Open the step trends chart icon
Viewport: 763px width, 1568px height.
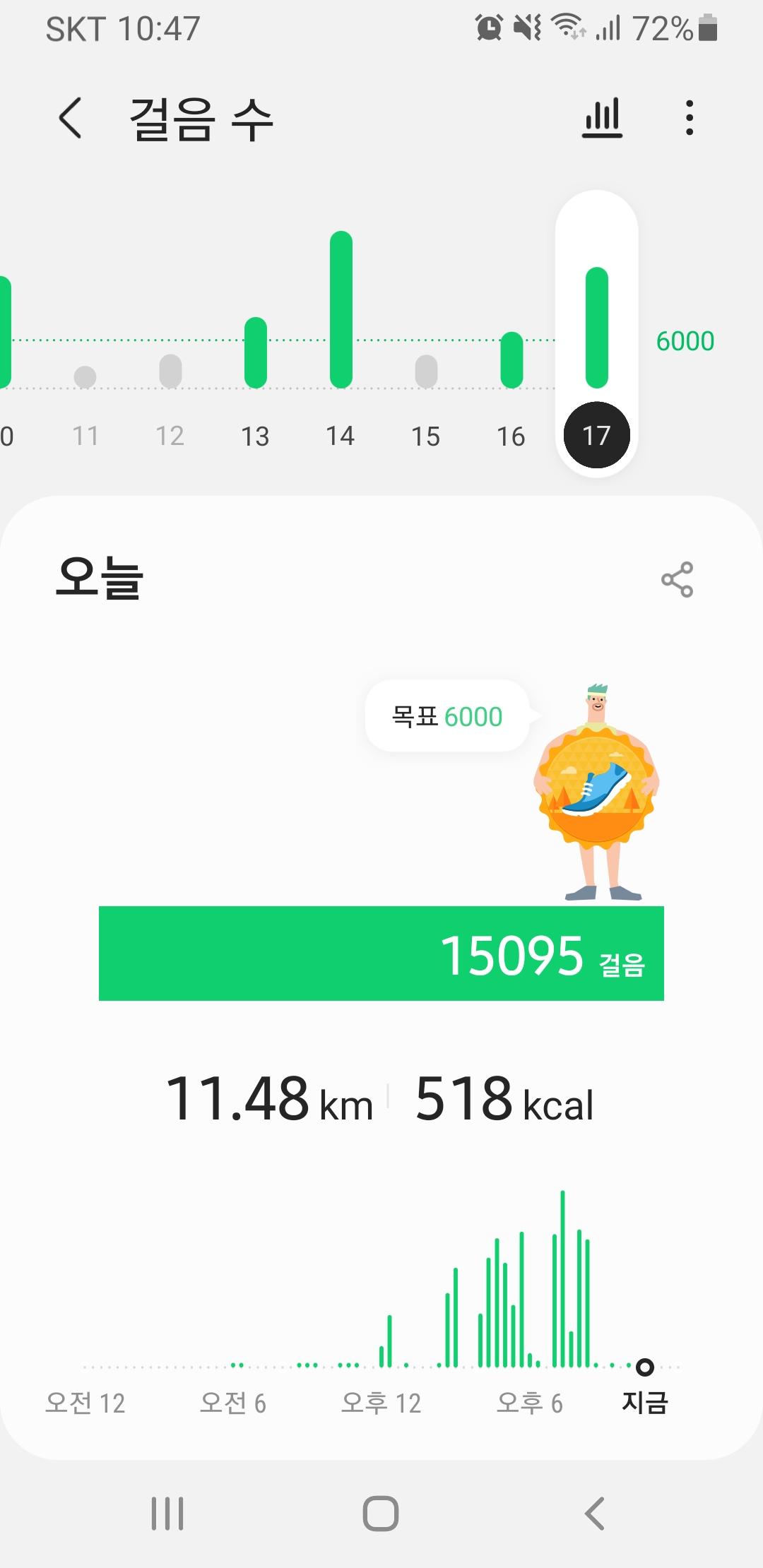(x=602, y=118)
